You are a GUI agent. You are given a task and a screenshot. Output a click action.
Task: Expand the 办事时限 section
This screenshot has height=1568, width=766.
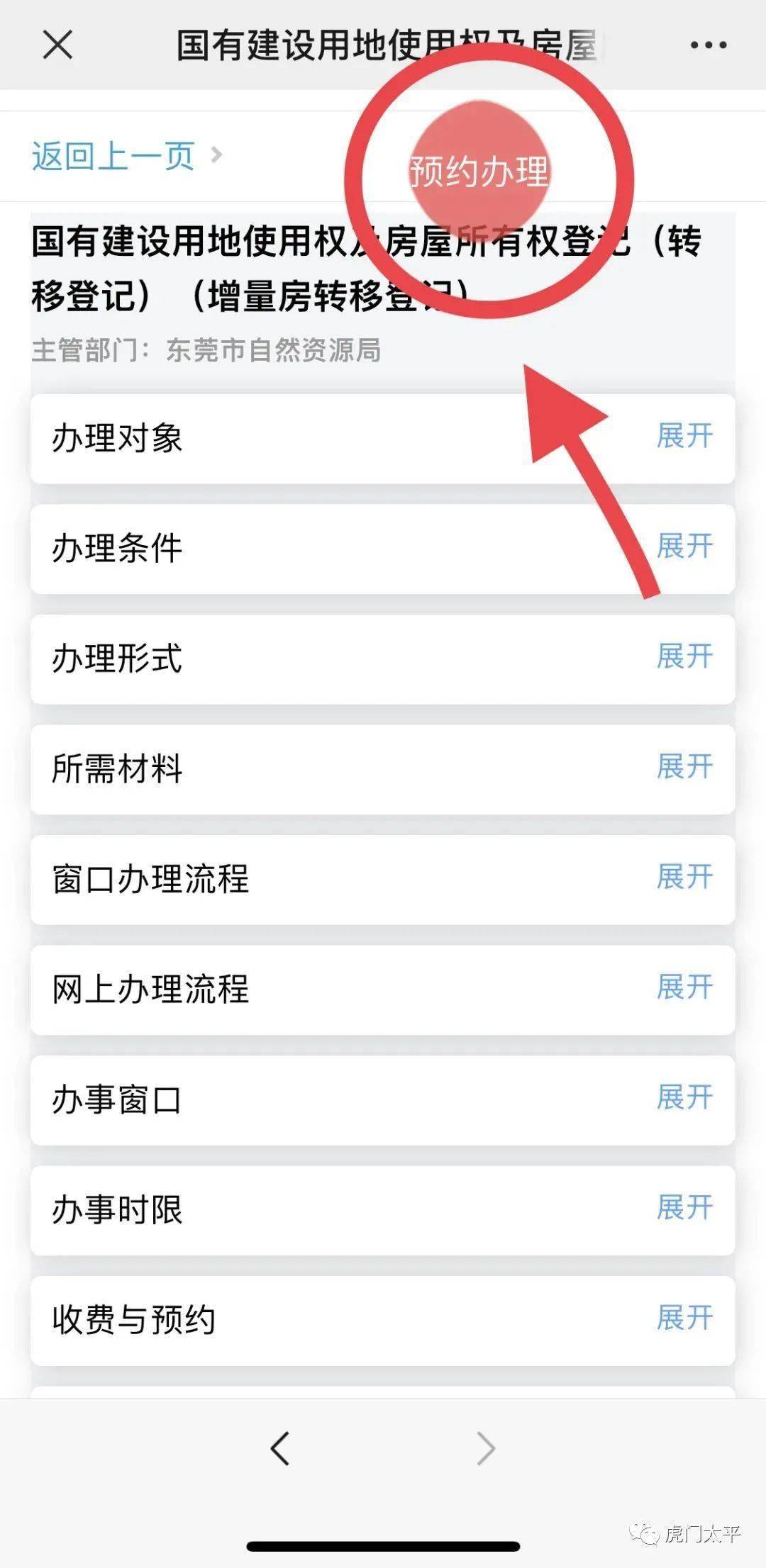coord(684,1208)
